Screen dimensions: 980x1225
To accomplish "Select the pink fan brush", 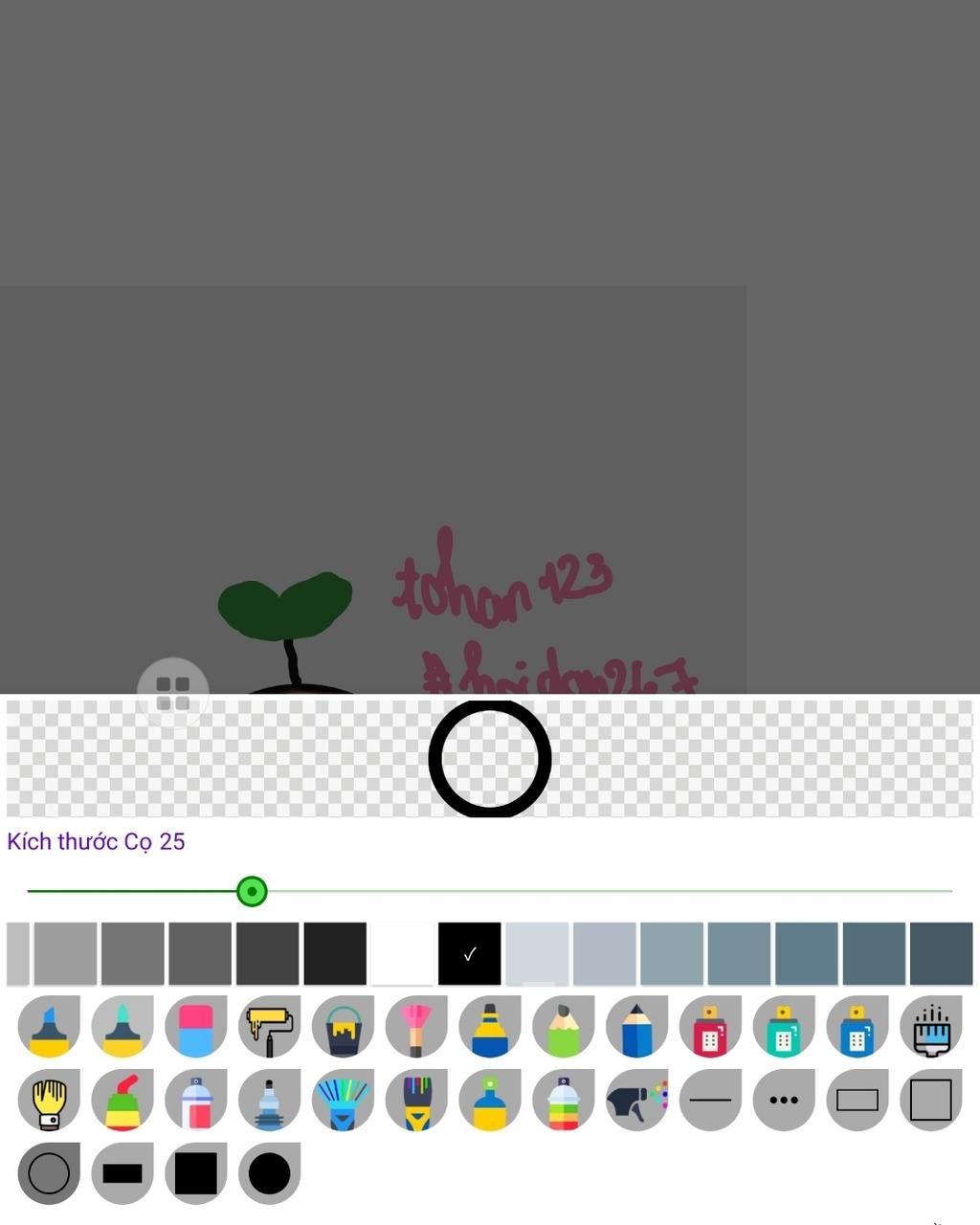I will tap(416, 1027).
